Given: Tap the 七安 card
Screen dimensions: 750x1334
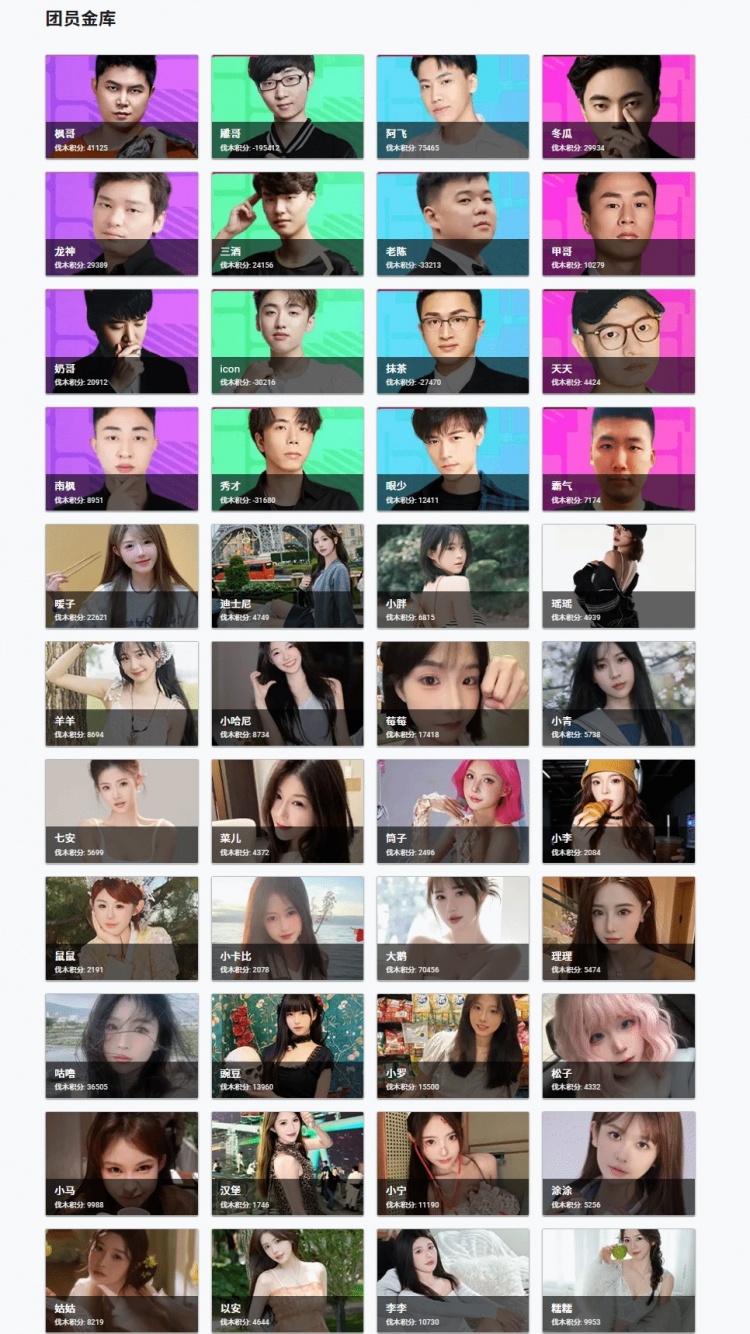Looking at the screenshot, I should pyautogui.click(x=121, y=812).
